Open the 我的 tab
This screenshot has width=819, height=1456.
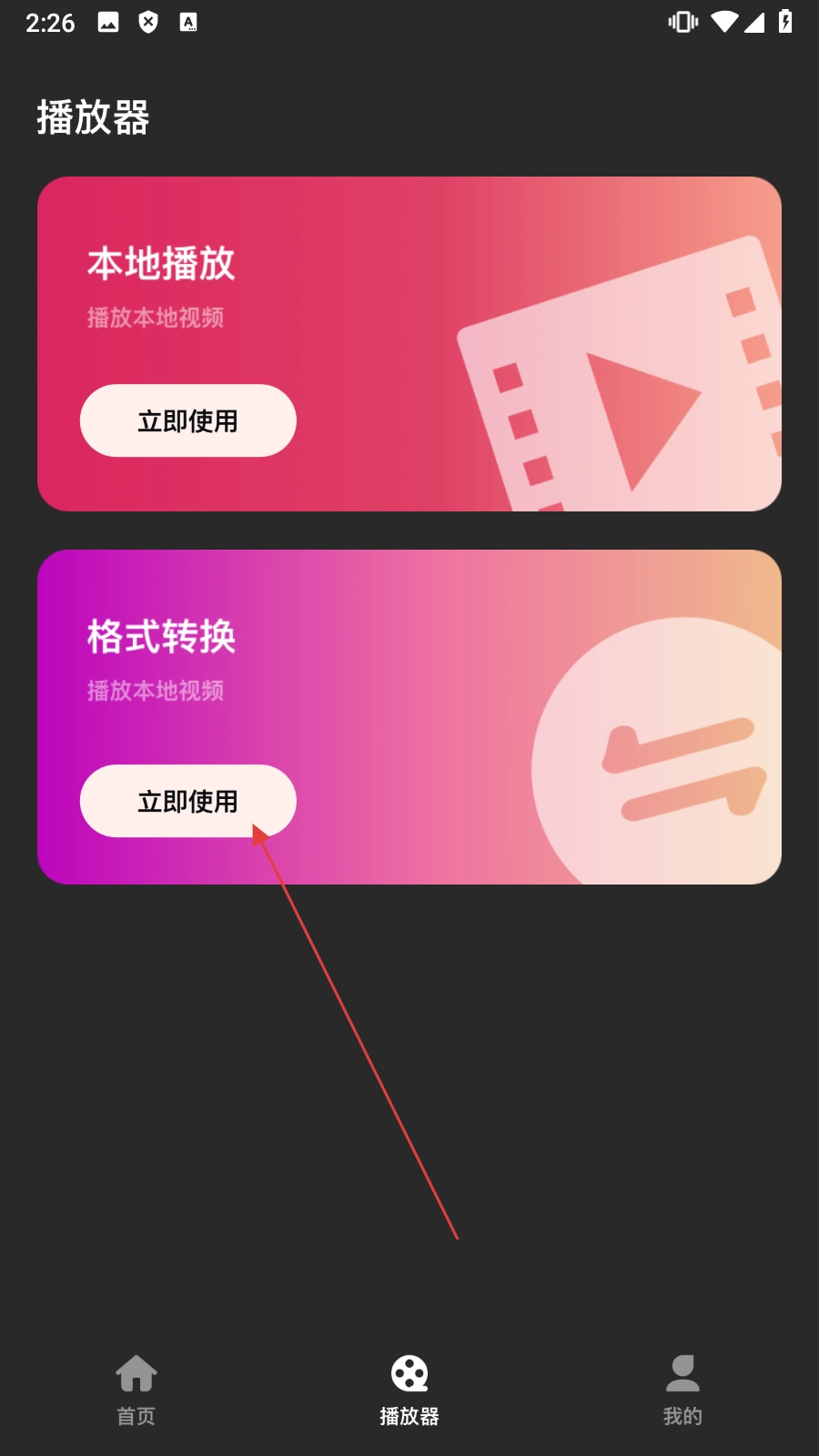(x=682, y=1390)
